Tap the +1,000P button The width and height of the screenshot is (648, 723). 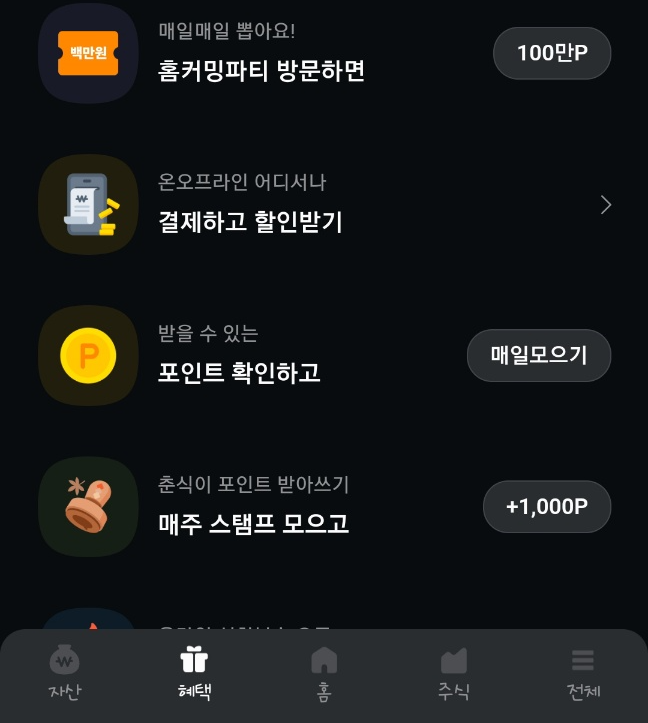tap(547, 507)
